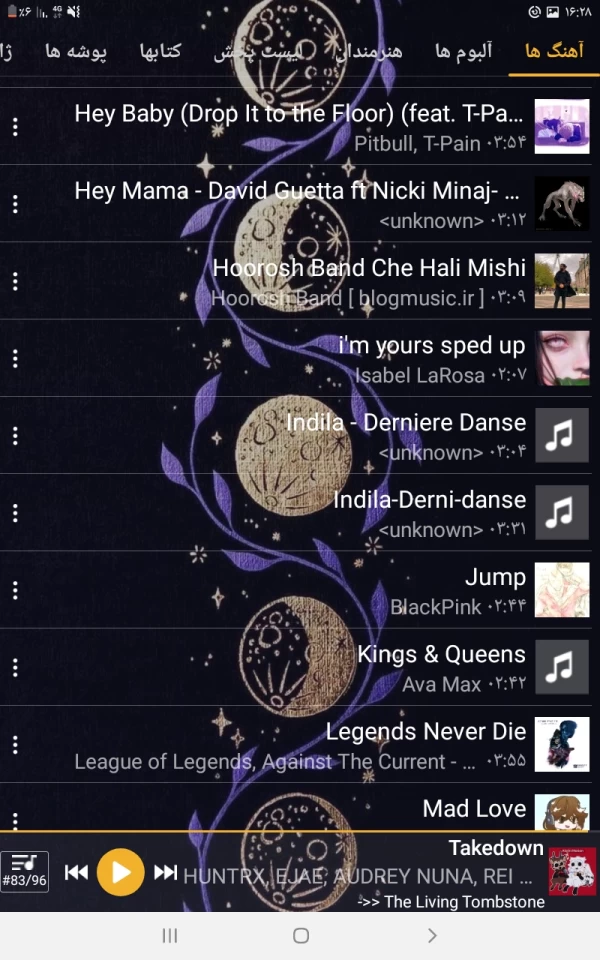Open options for Hey Mama track

[15, 204]
